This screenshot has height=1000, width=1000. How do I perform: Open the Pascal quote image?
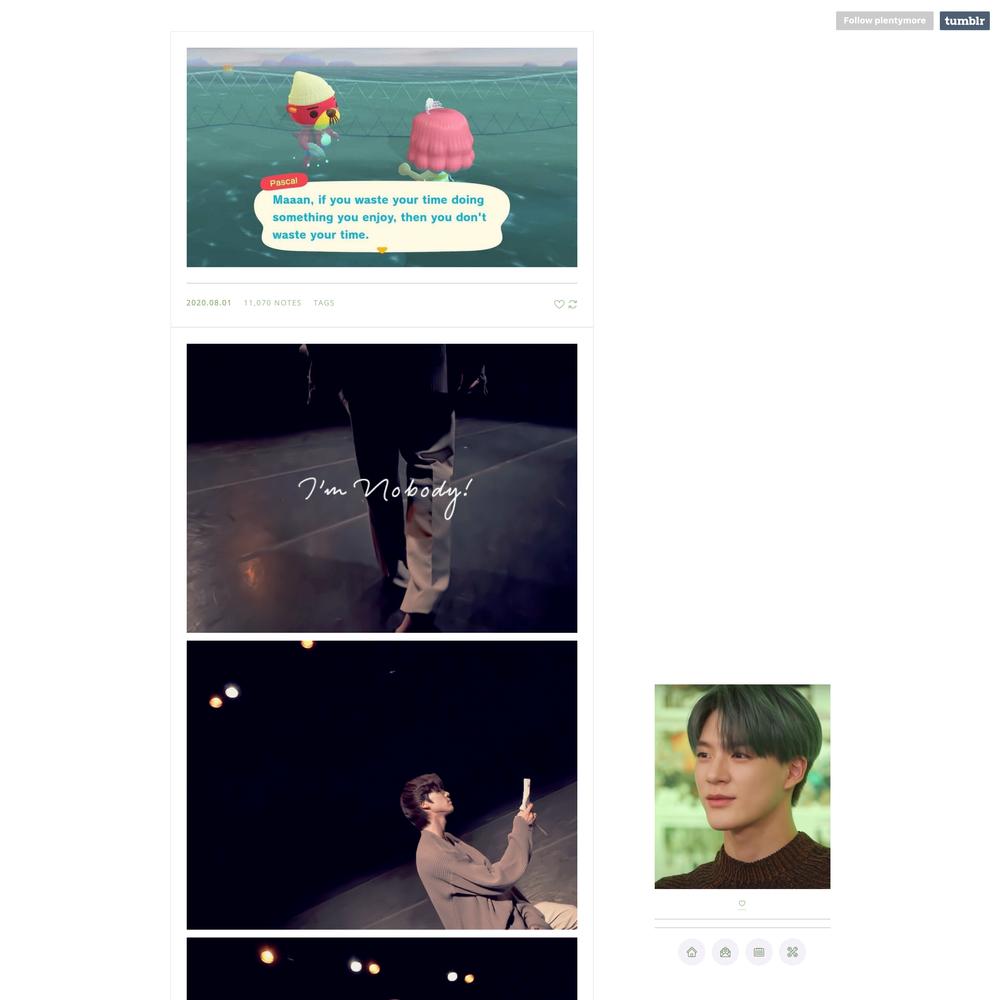pyautogui.click(x=381, y=157)
